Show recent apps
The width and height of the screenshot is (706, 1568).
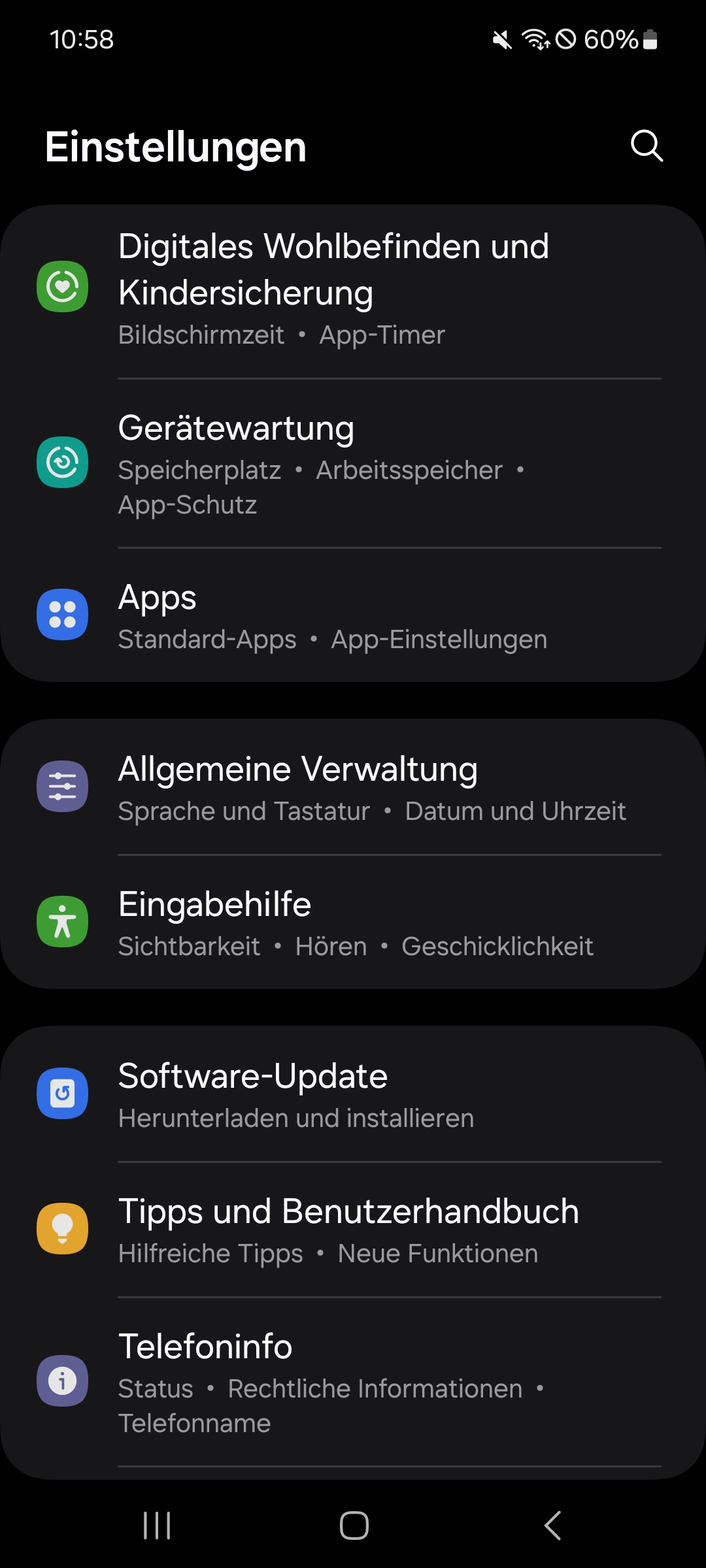point(157,1526)
